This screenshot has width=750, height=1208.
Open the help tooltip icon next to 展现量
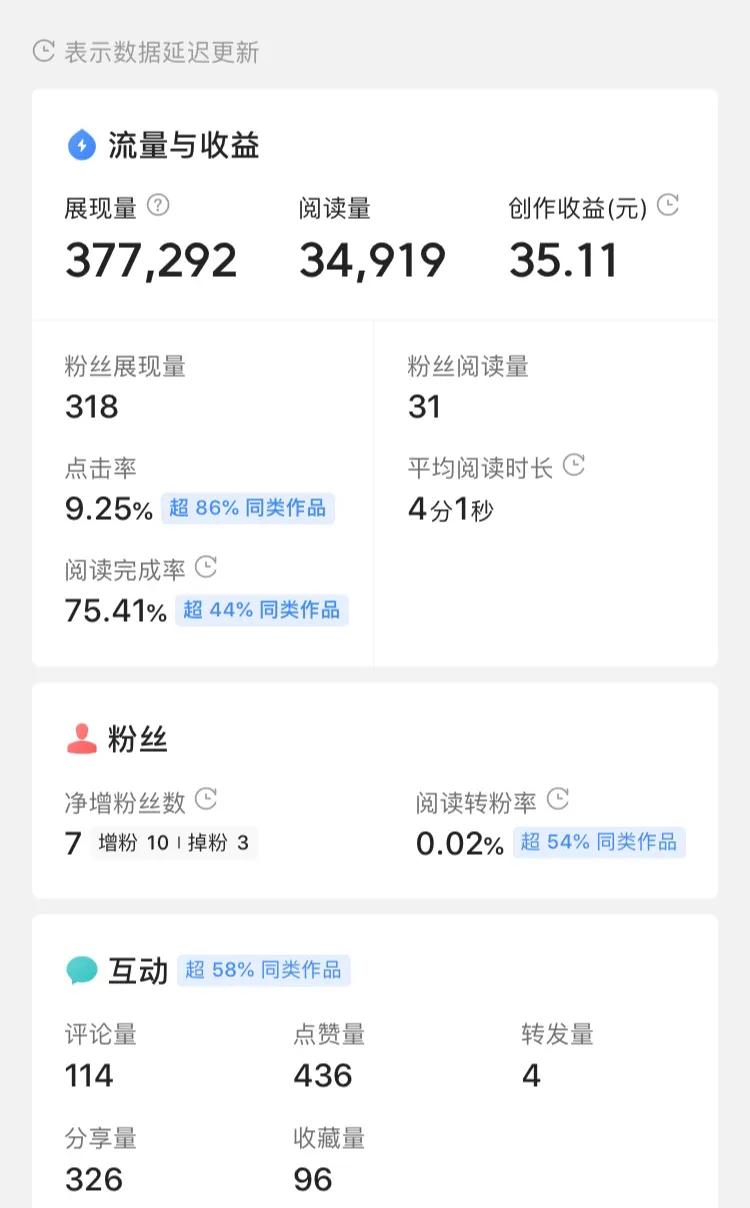[x=158, y=205]
